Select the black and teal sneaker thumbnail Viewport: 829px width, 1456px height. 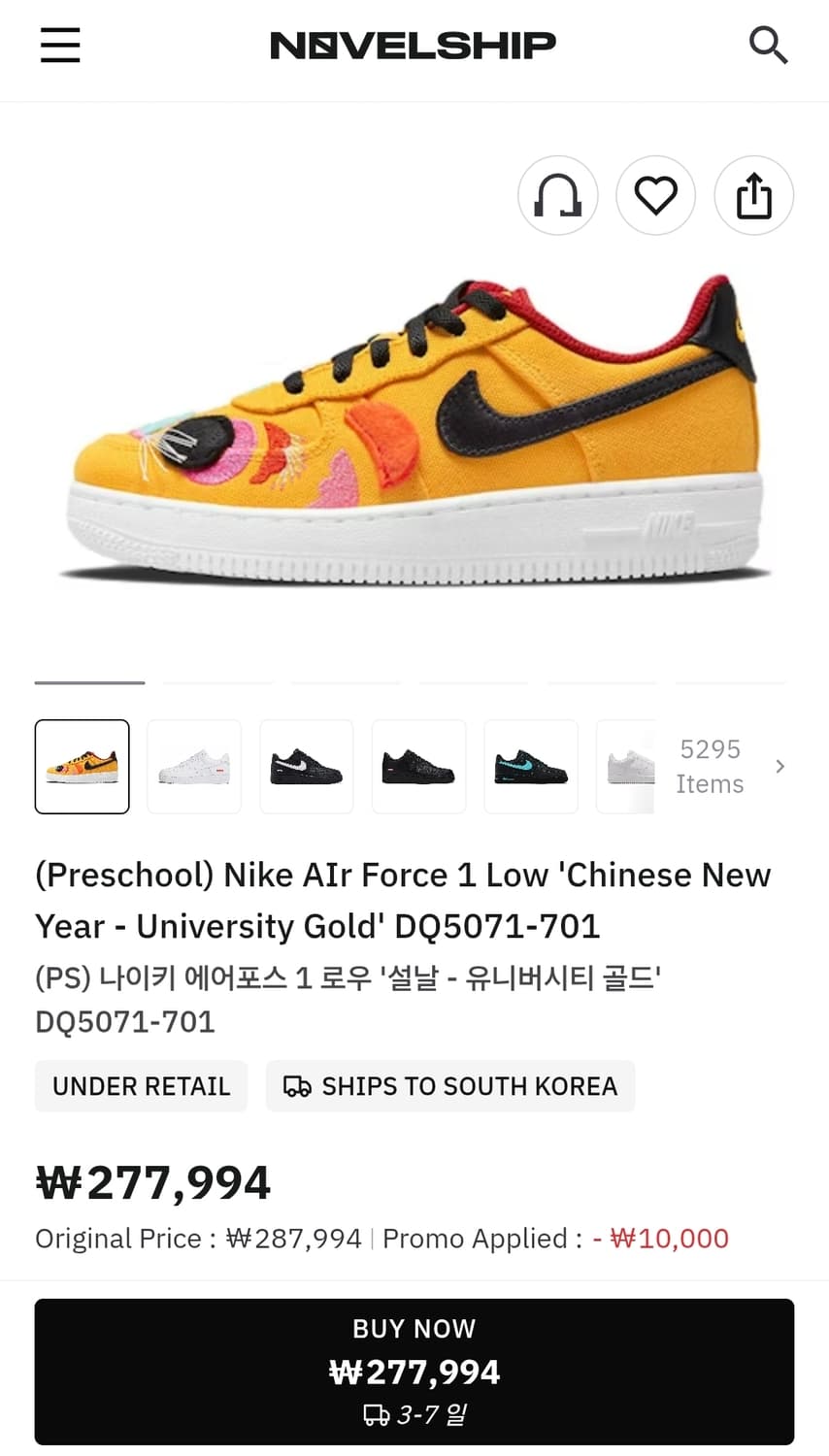[x=531, y=766]
